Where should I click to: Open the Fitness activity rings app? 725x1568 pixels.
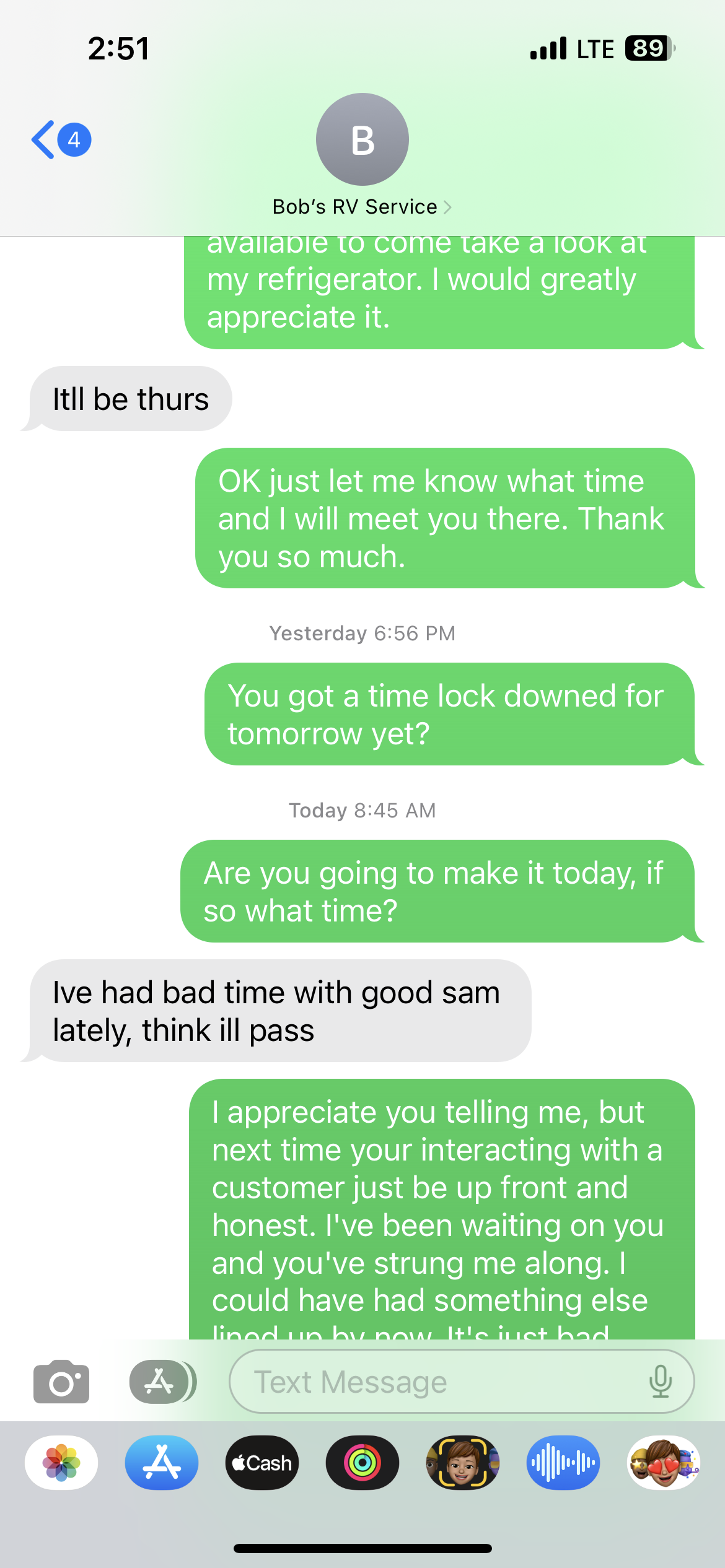click(362, 1463)
